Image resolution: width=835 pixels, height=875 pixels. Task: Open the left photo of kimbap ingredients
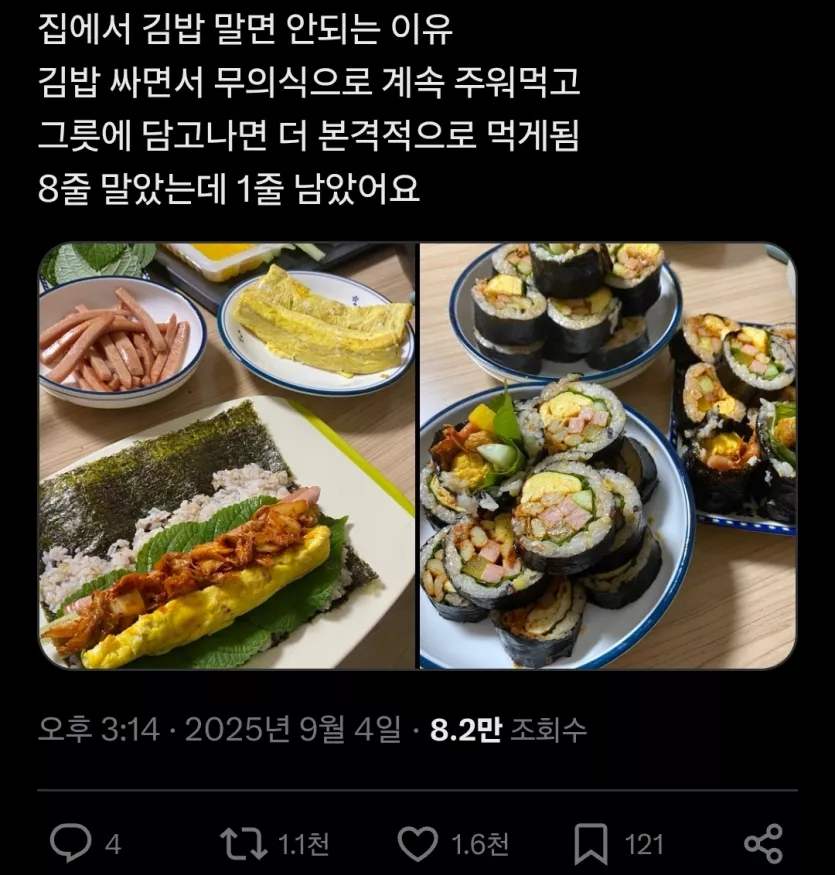[x=227, y=456]
